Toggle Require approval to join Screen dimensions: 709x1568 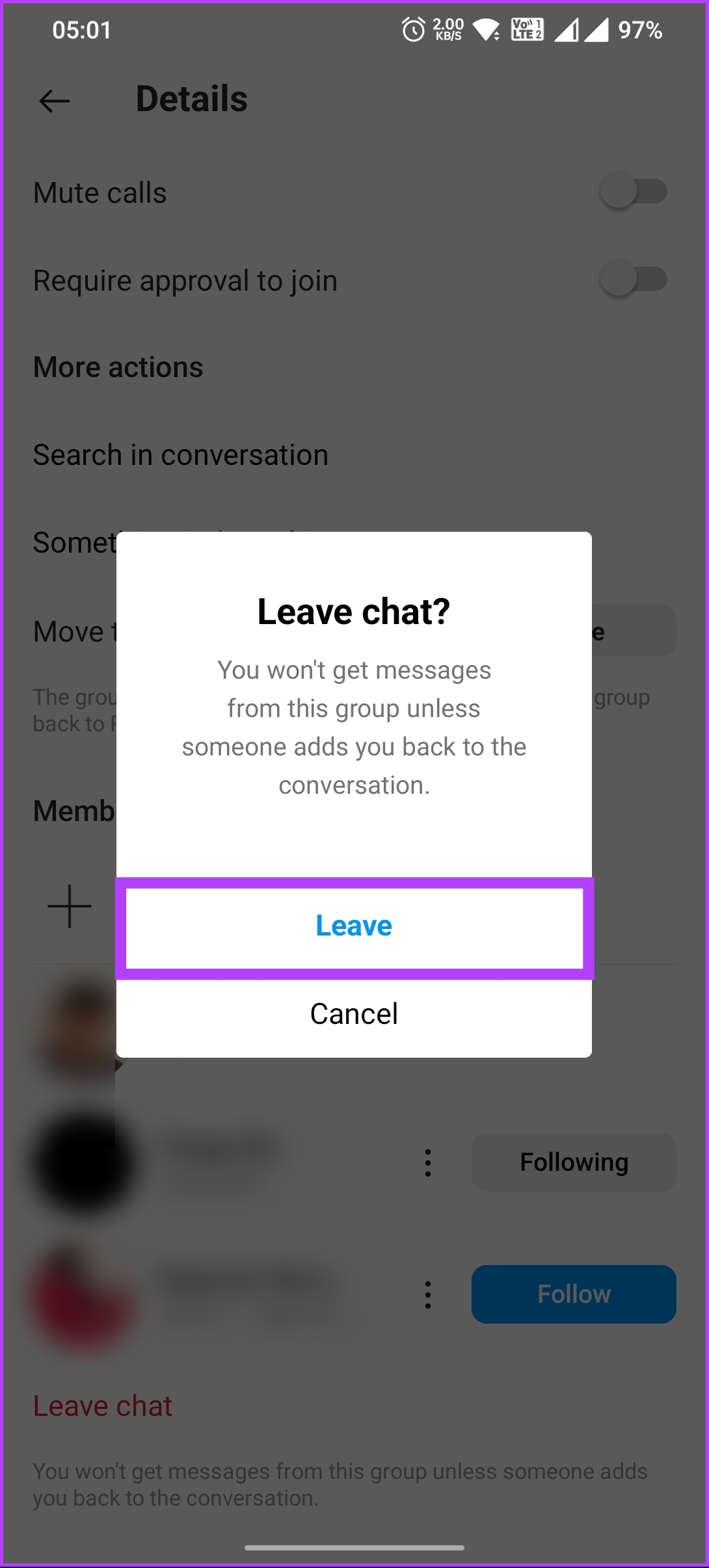(x=633, y=279)
